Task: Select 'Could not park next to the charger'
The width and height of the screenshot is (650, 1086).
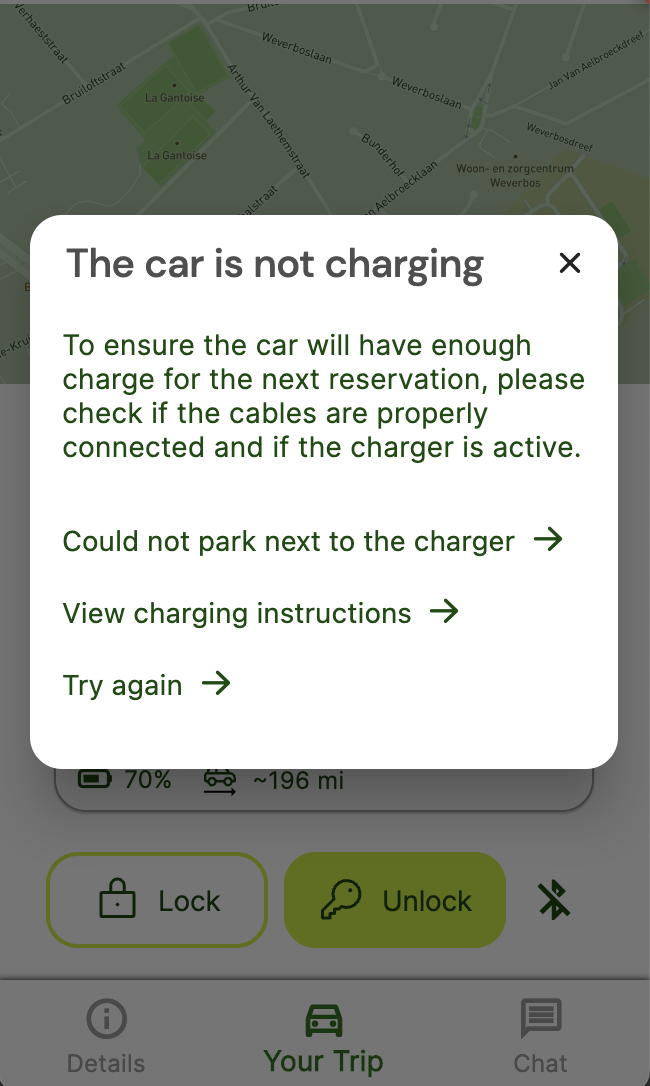Action: [313, 541]
